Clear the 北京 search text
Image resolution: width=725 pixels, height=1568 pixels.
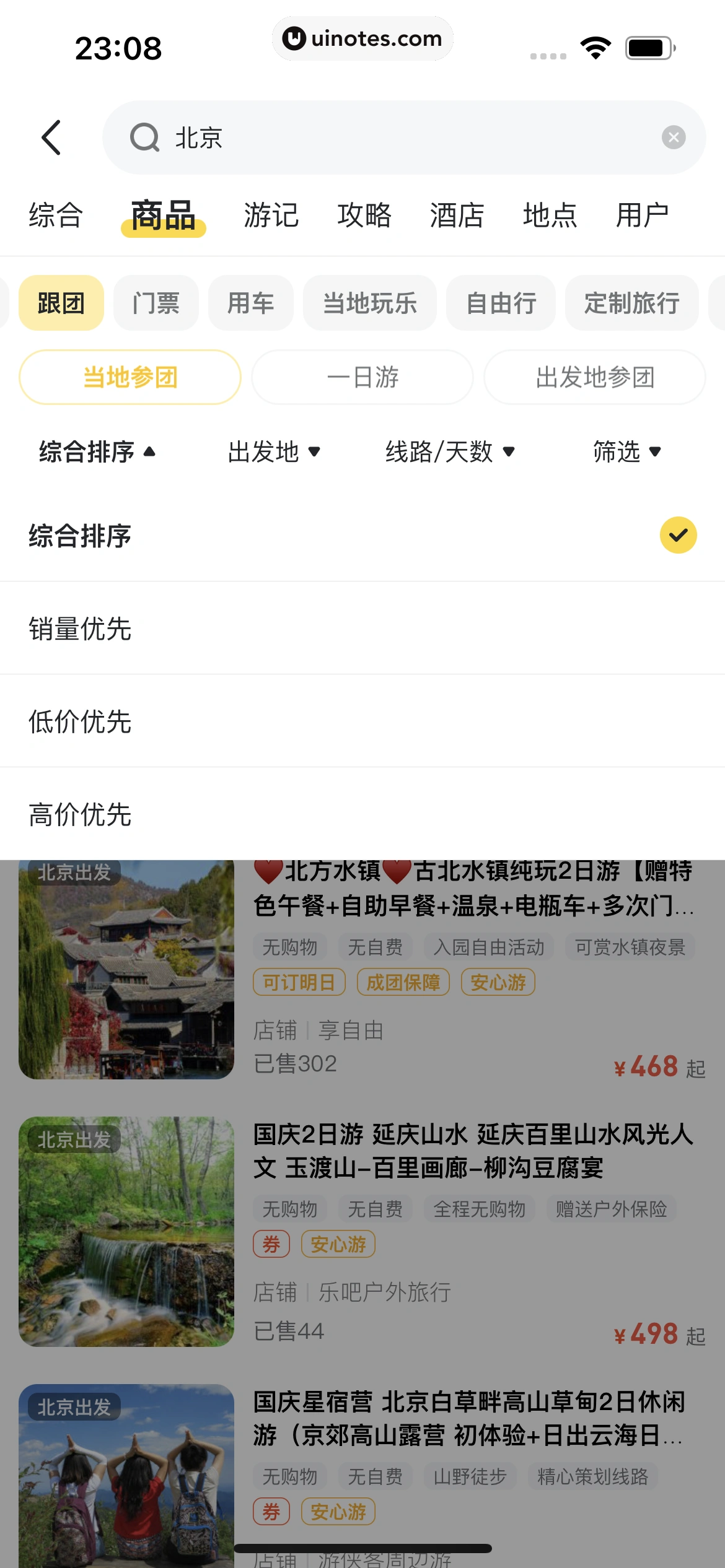click(x=674, y=137)
